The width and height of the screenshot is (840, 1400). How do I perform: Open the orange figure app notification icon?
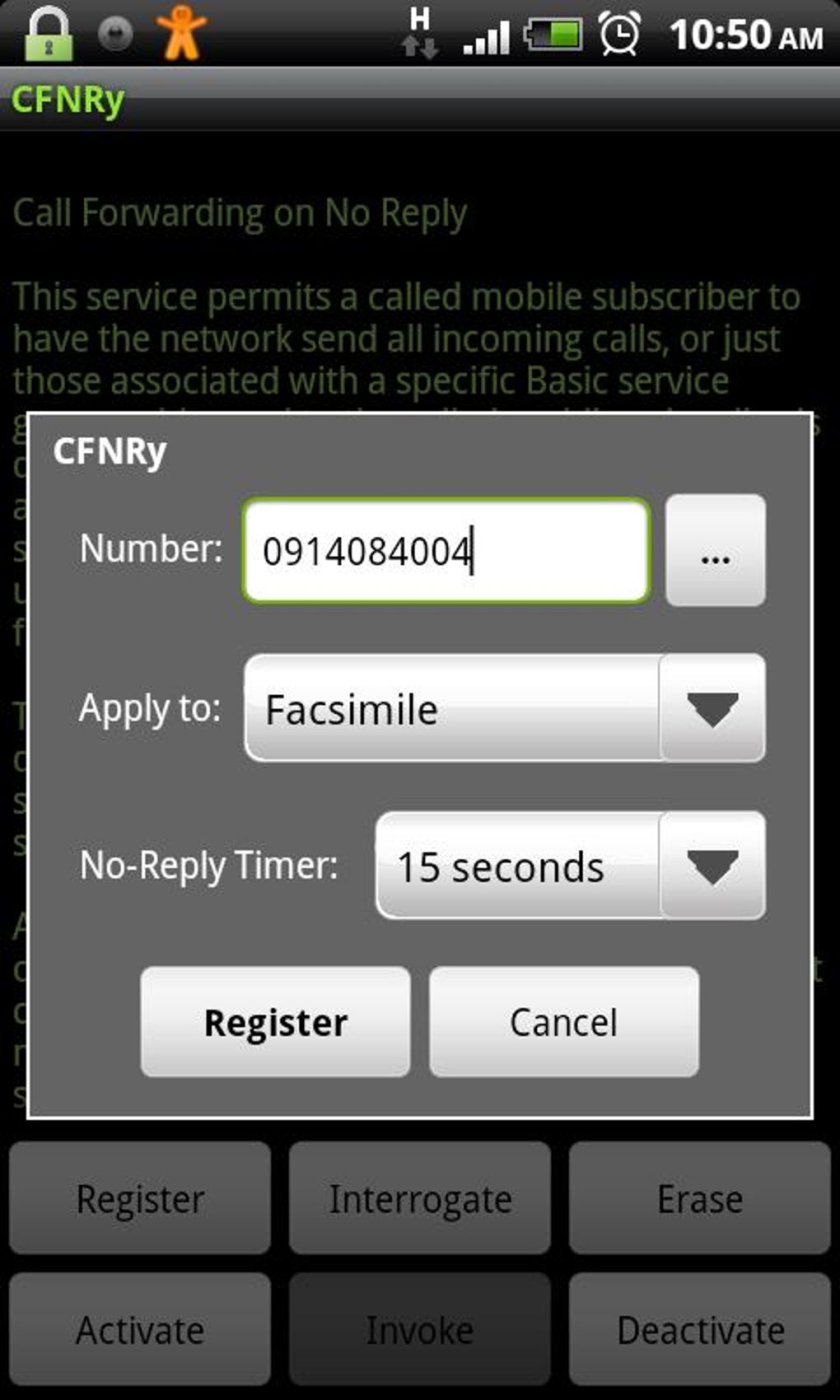pyautogui.click(x=183, y=33)
